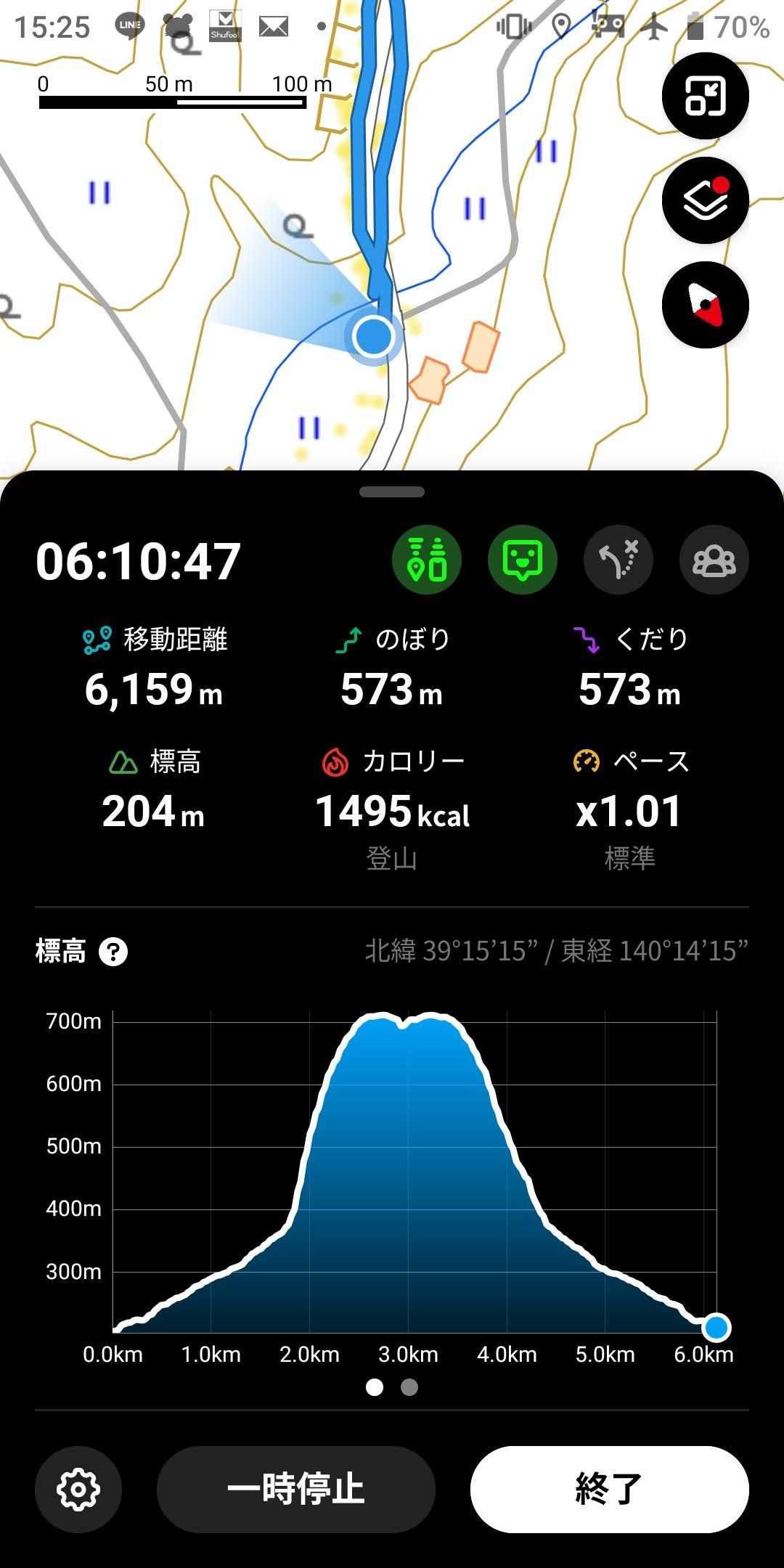The width and height of the screenshot is (784, 1568).
Task: Open the green smiley message icon
Action: click(x=523, y=560)
